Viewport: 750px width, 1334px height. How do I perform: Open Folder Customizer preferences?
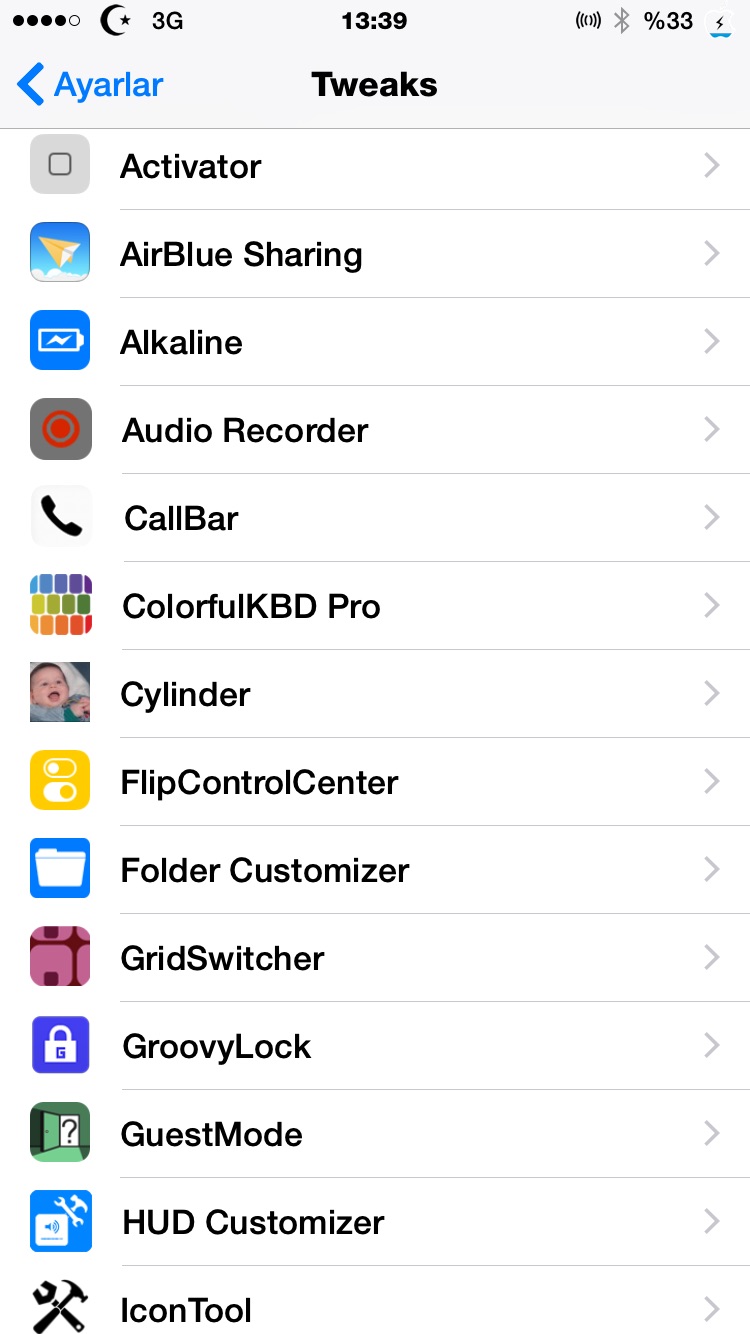(375, 870)
